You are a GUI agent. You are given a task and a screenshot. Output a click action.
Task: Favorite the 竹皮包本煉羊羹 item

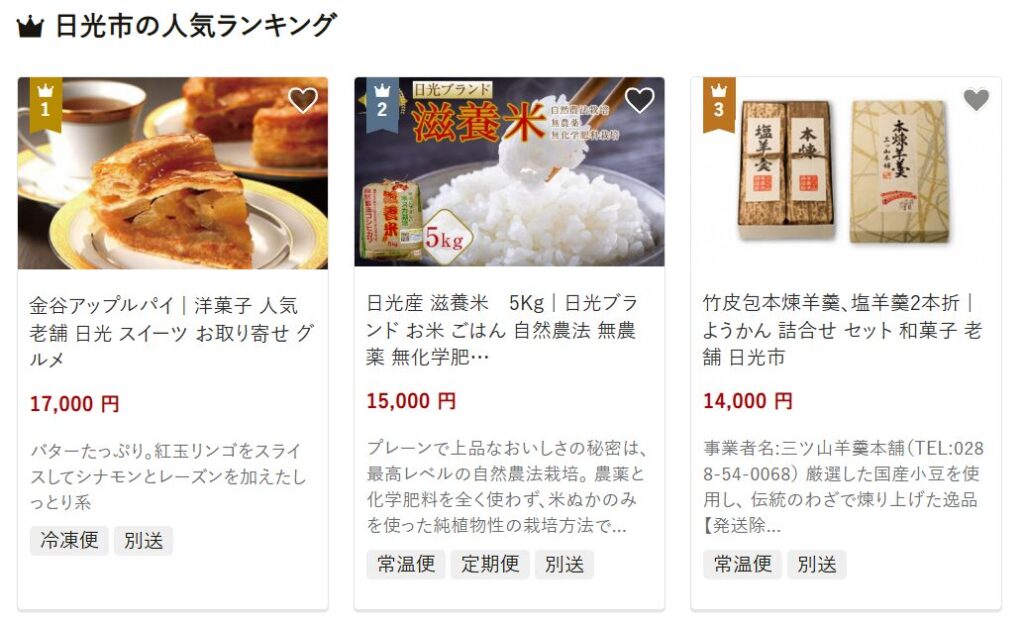(976, 100)
